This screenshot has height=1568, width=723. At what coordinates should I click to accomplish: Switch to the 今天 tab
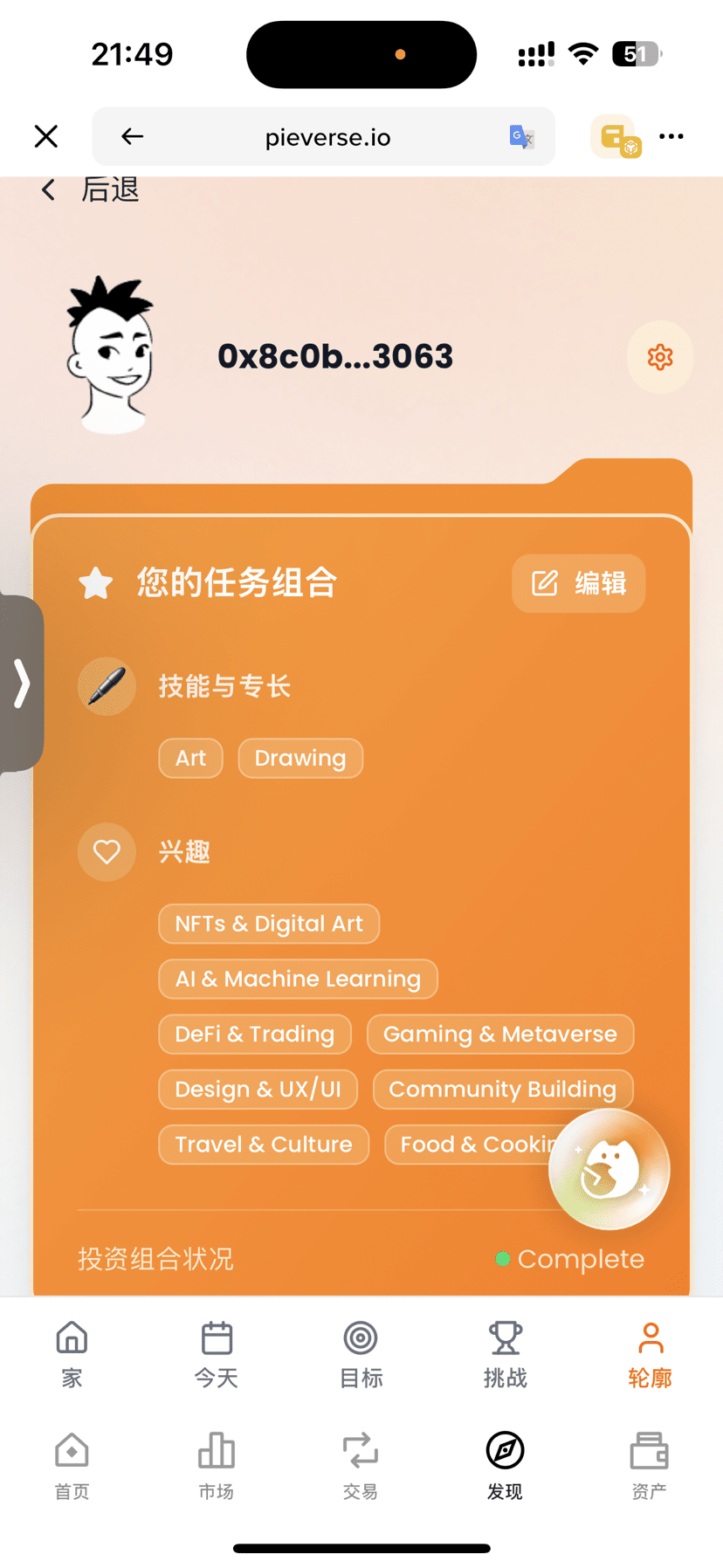216,1353
